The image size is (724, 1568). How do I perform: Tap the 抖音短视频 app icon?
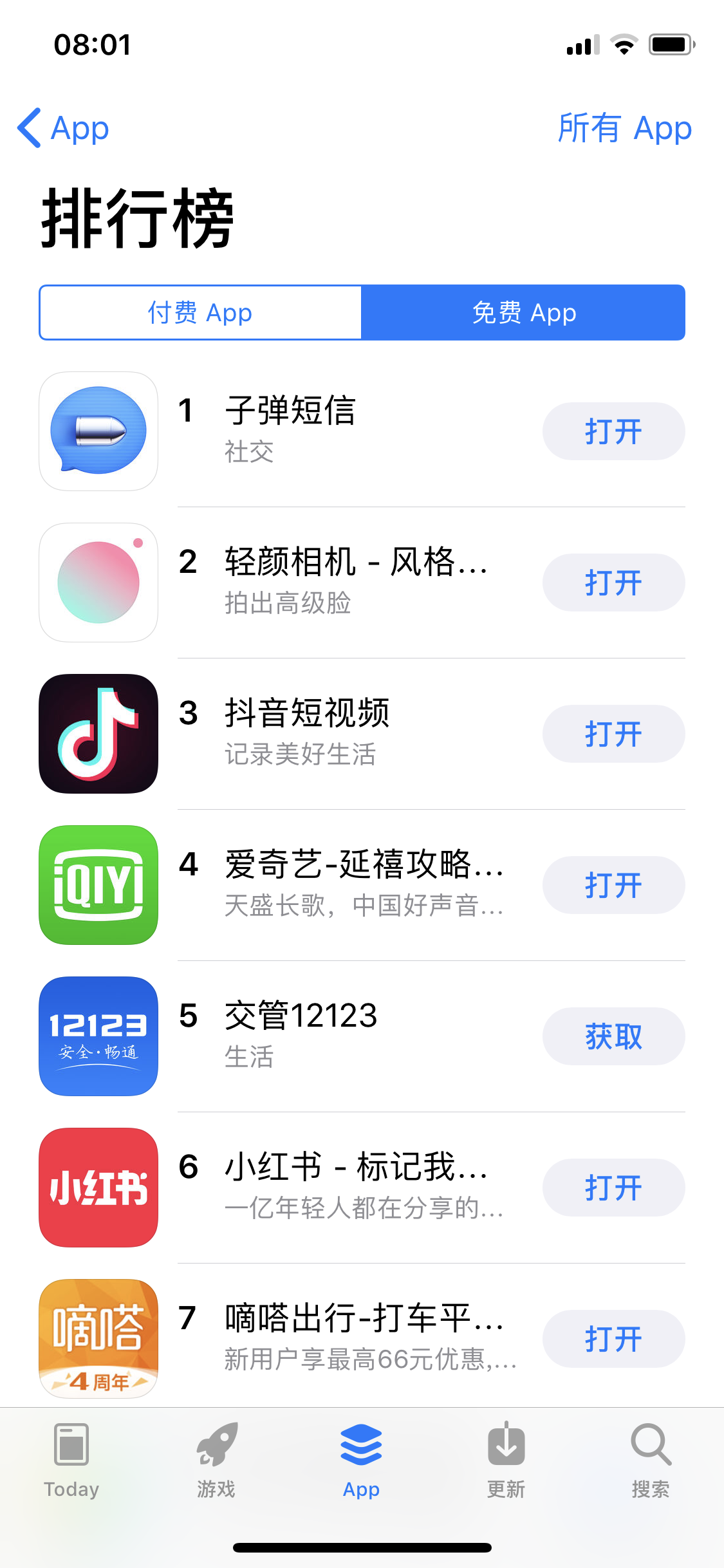98,734
